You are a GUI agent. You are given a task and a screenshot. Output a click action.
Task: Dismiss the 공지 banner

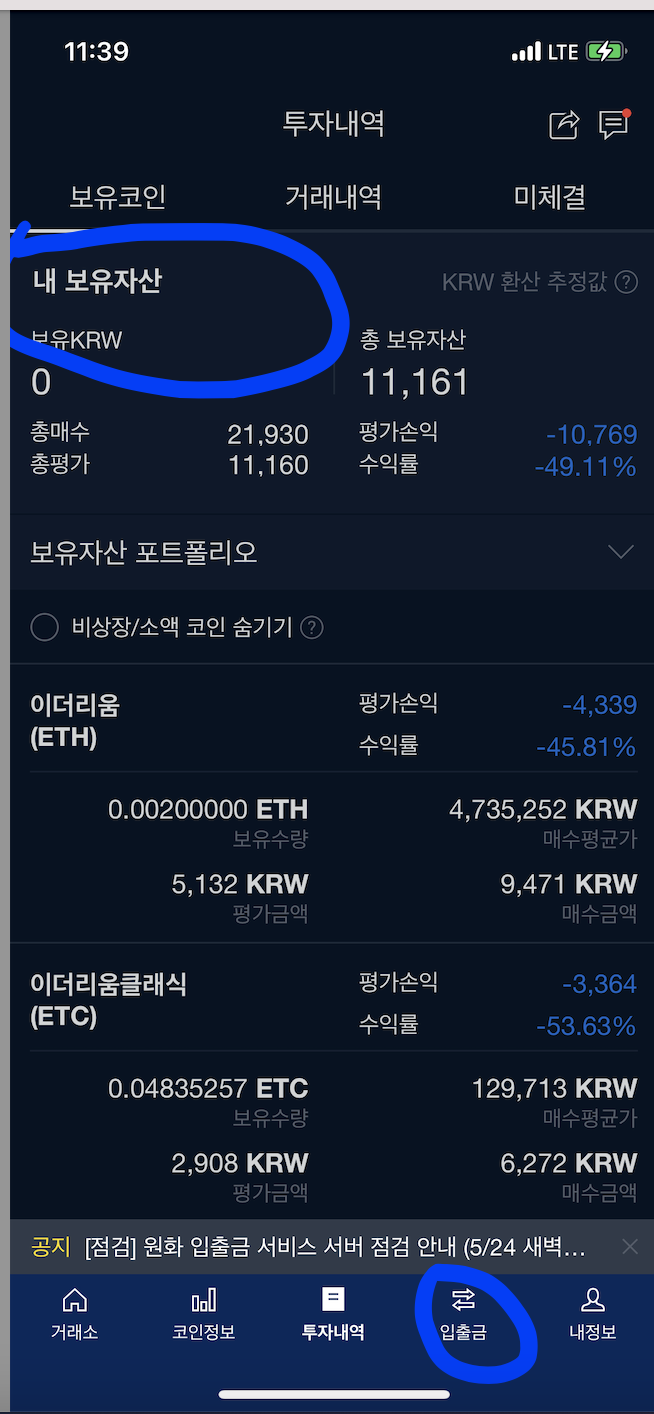[x=629, y=1246]
